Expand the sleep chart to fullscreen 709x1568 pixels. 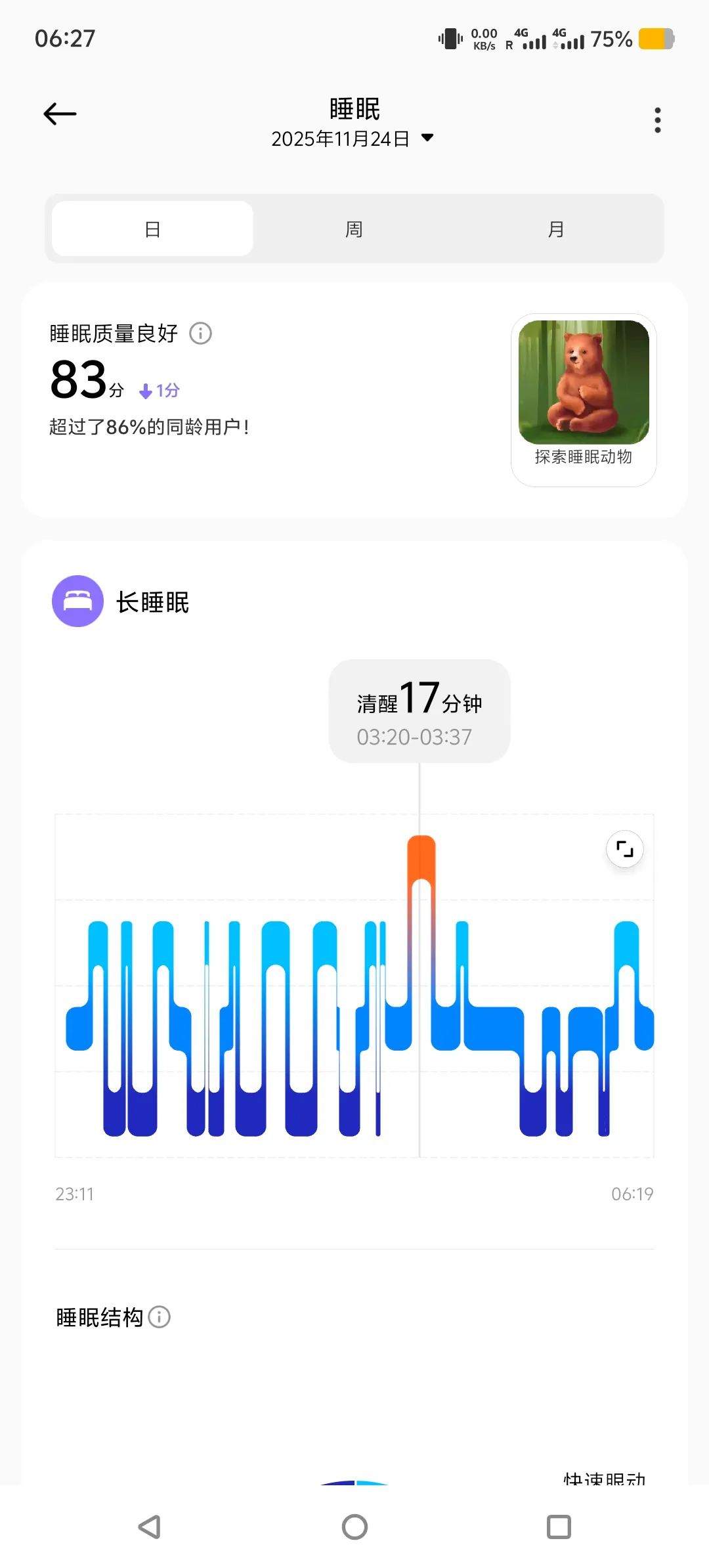(x=624, y=849)
